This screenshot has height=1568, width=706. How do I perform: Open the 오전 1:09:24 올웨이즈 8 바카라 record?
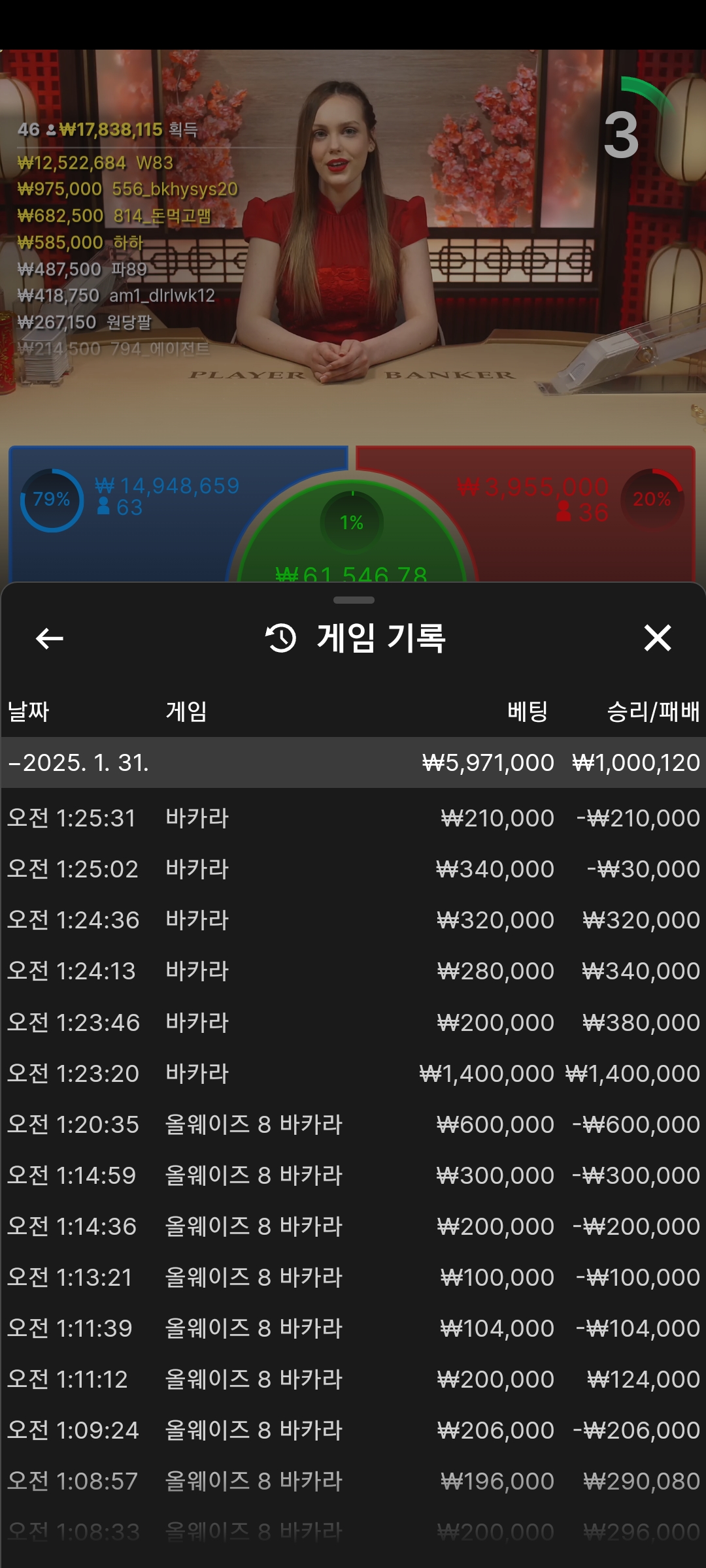click(x=353, y=1429)
